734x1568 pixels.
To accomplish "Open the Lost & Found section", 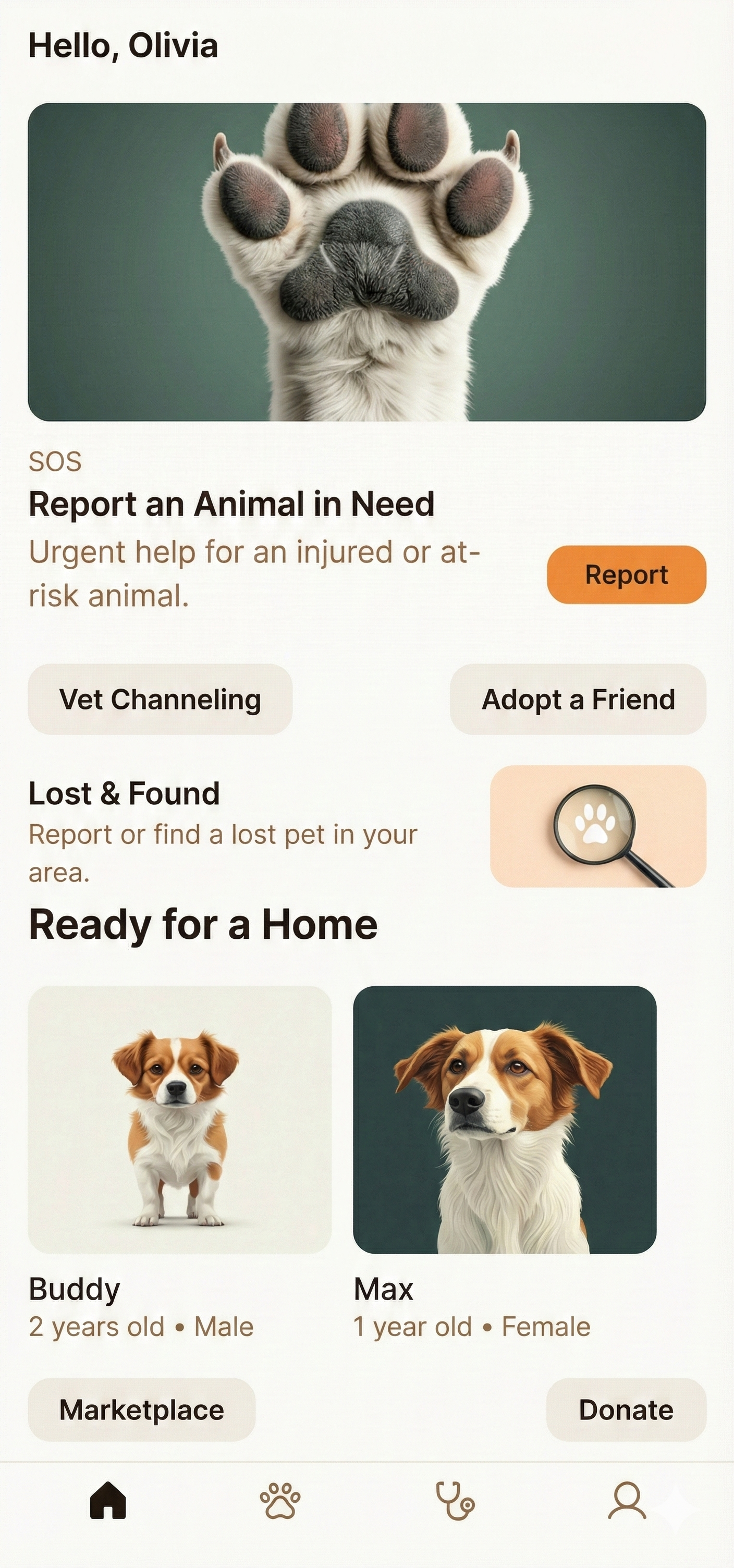I will click(124, 793).
